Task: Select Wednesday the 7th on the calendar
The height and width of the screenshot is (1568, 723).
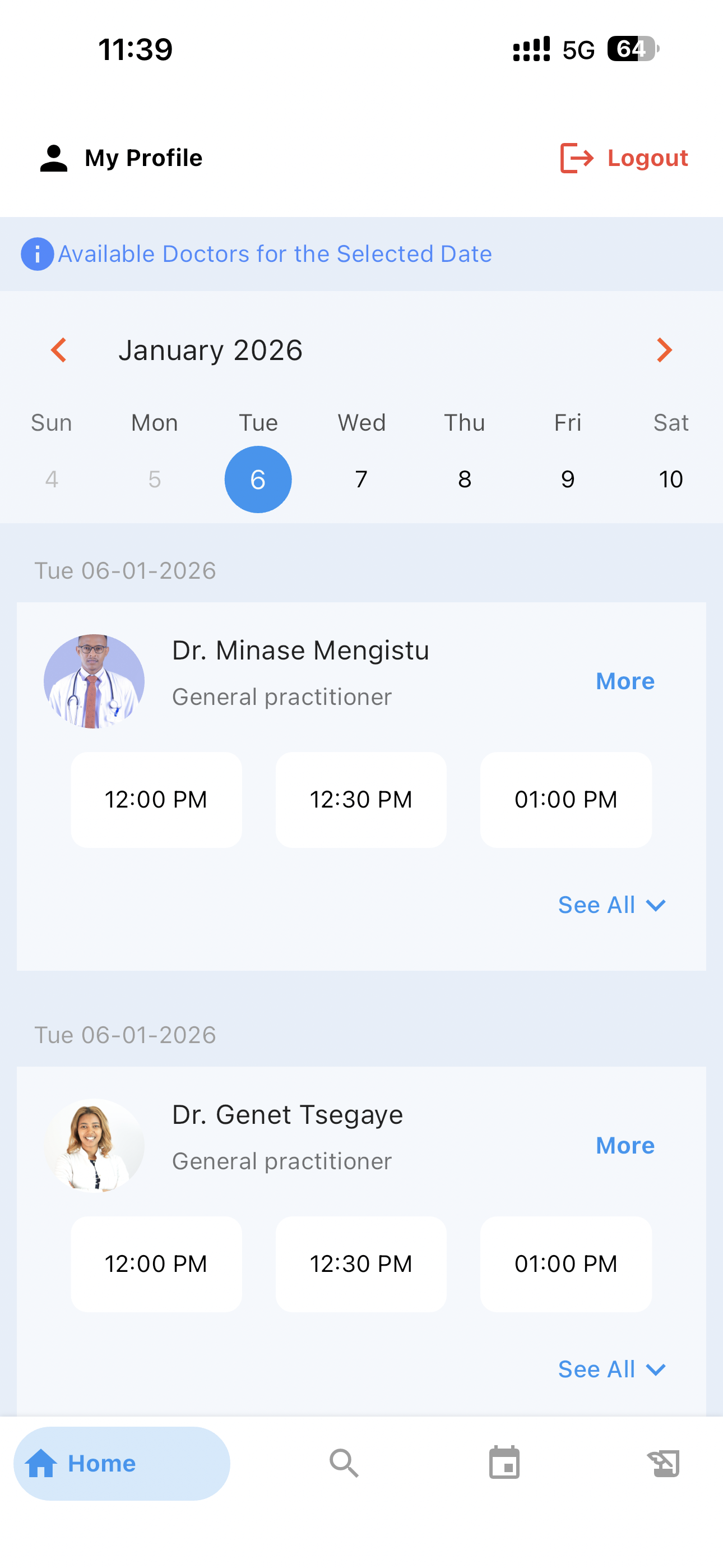Action: 361,479
